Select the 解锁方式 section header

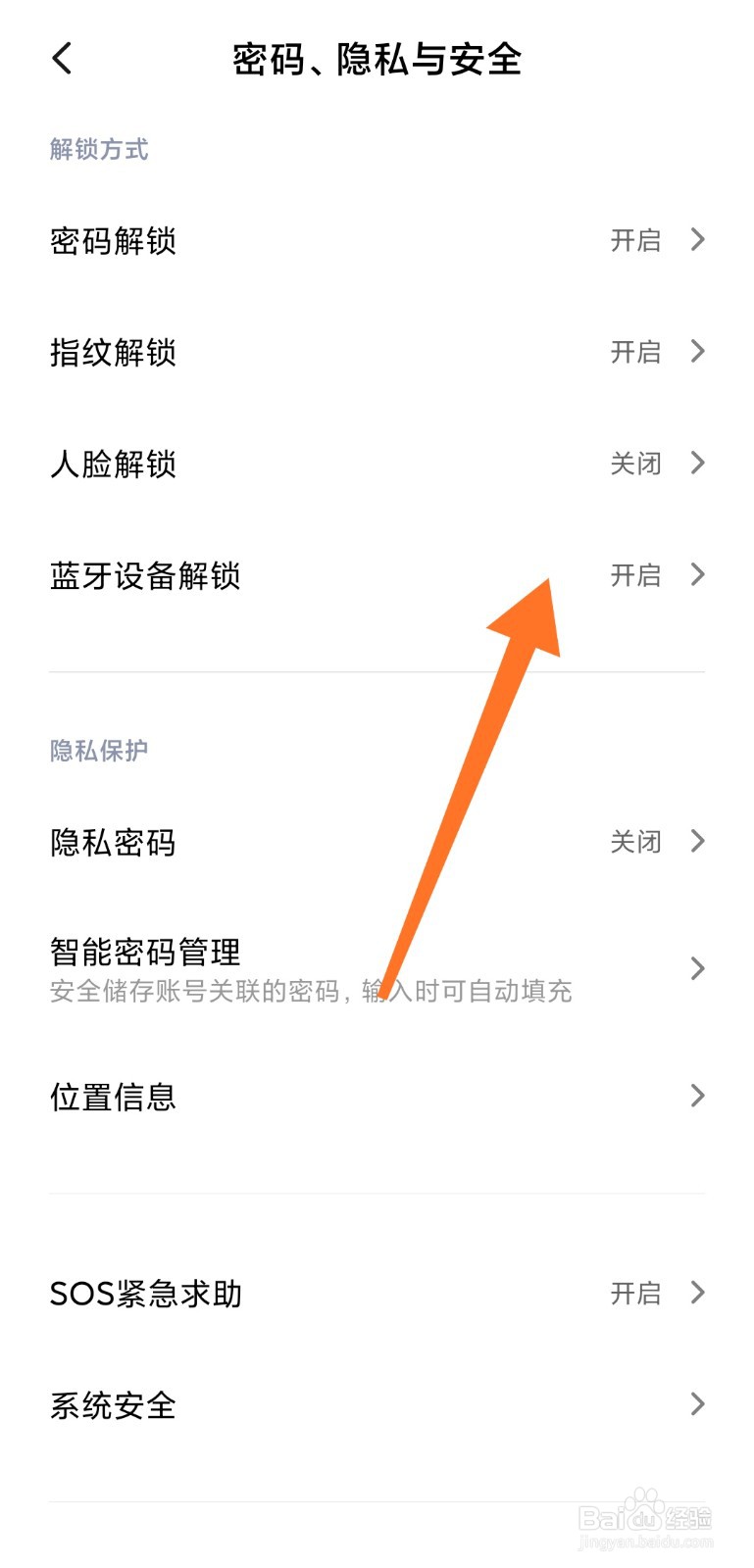coord(97,150)
